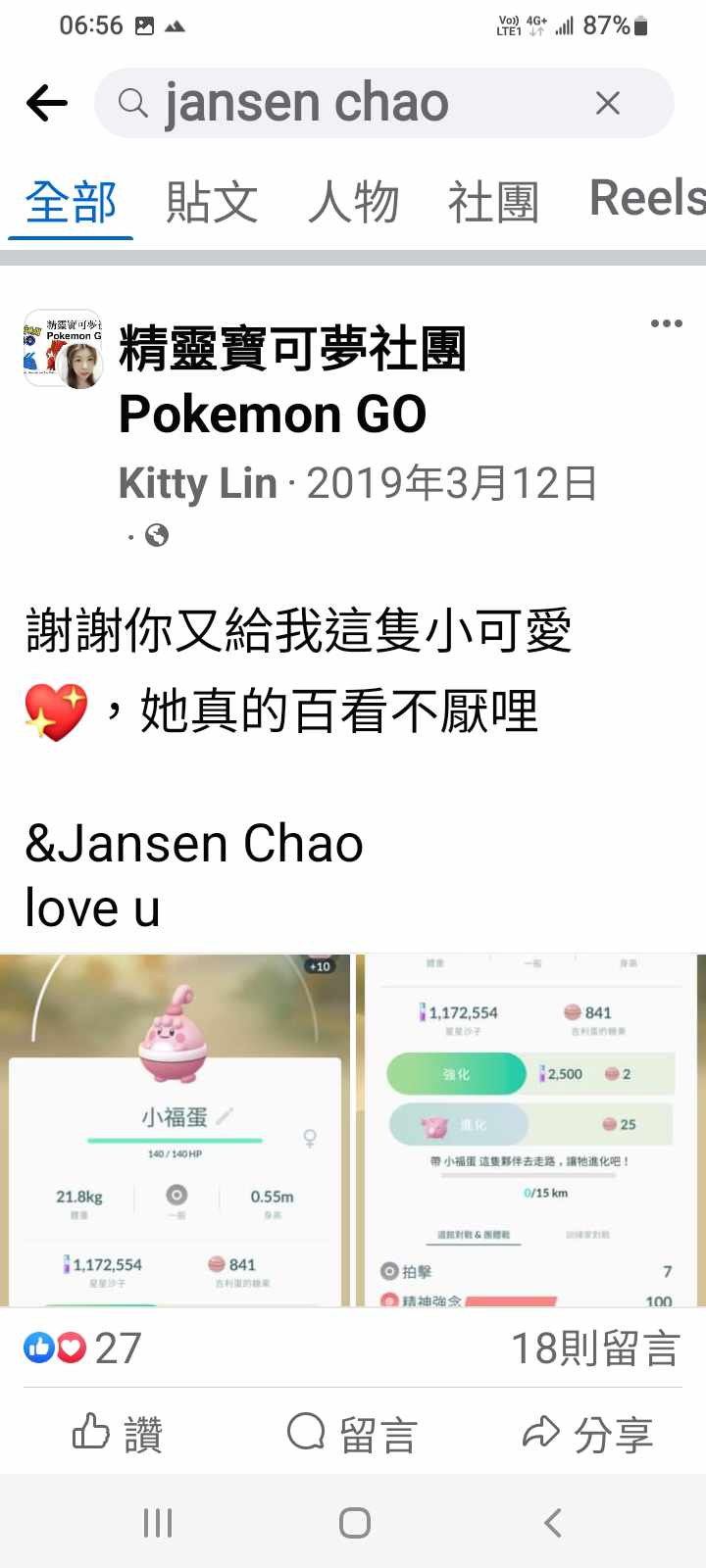The height and width of the screenshot is (1568, 706).
Task: Switch to the Reels tab
Action: point(647,199)
